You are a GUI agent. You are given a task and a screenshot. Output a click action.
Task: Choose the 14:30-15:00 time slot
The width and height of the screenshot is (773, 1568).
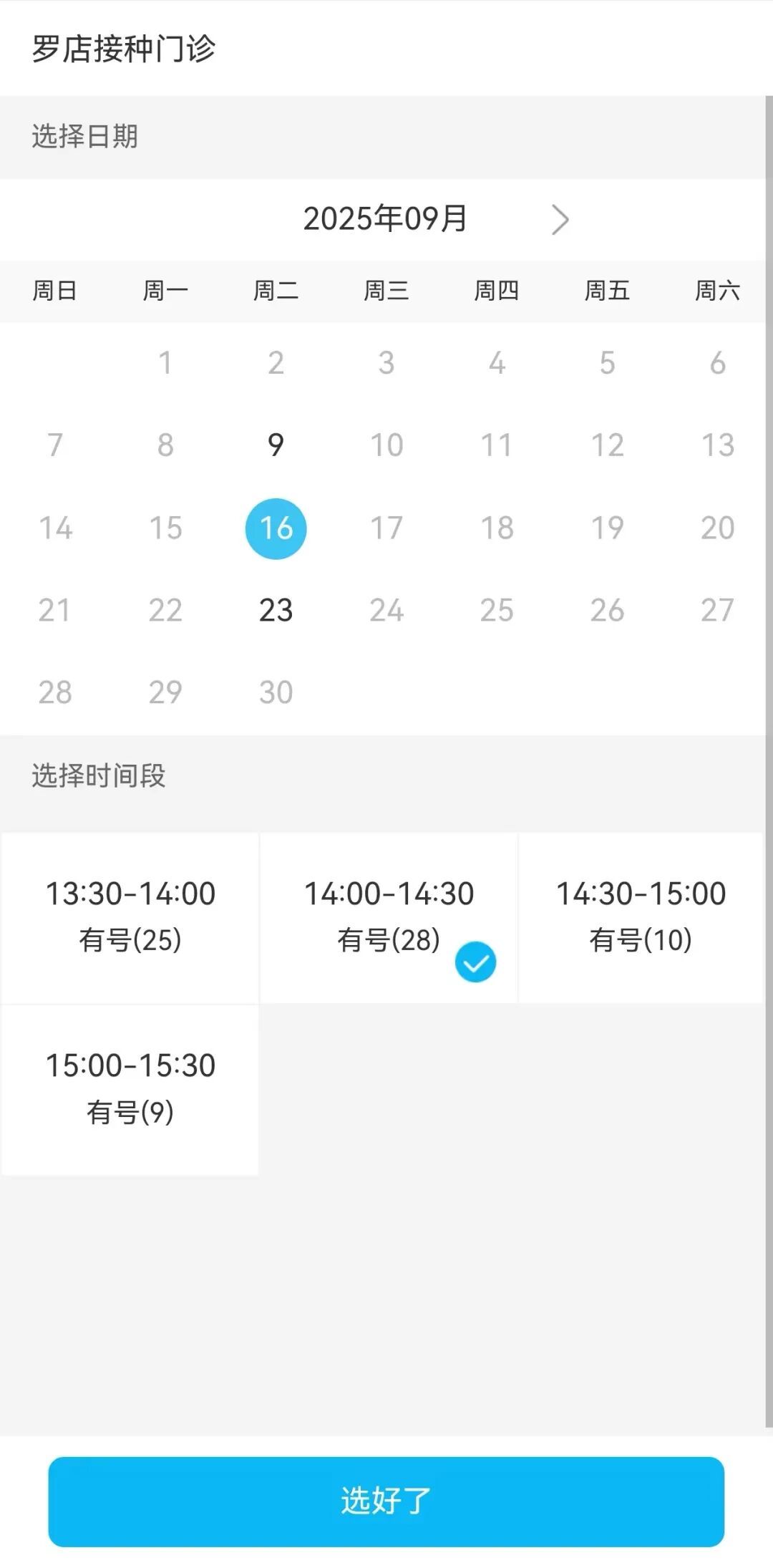[x=641, y=917]
